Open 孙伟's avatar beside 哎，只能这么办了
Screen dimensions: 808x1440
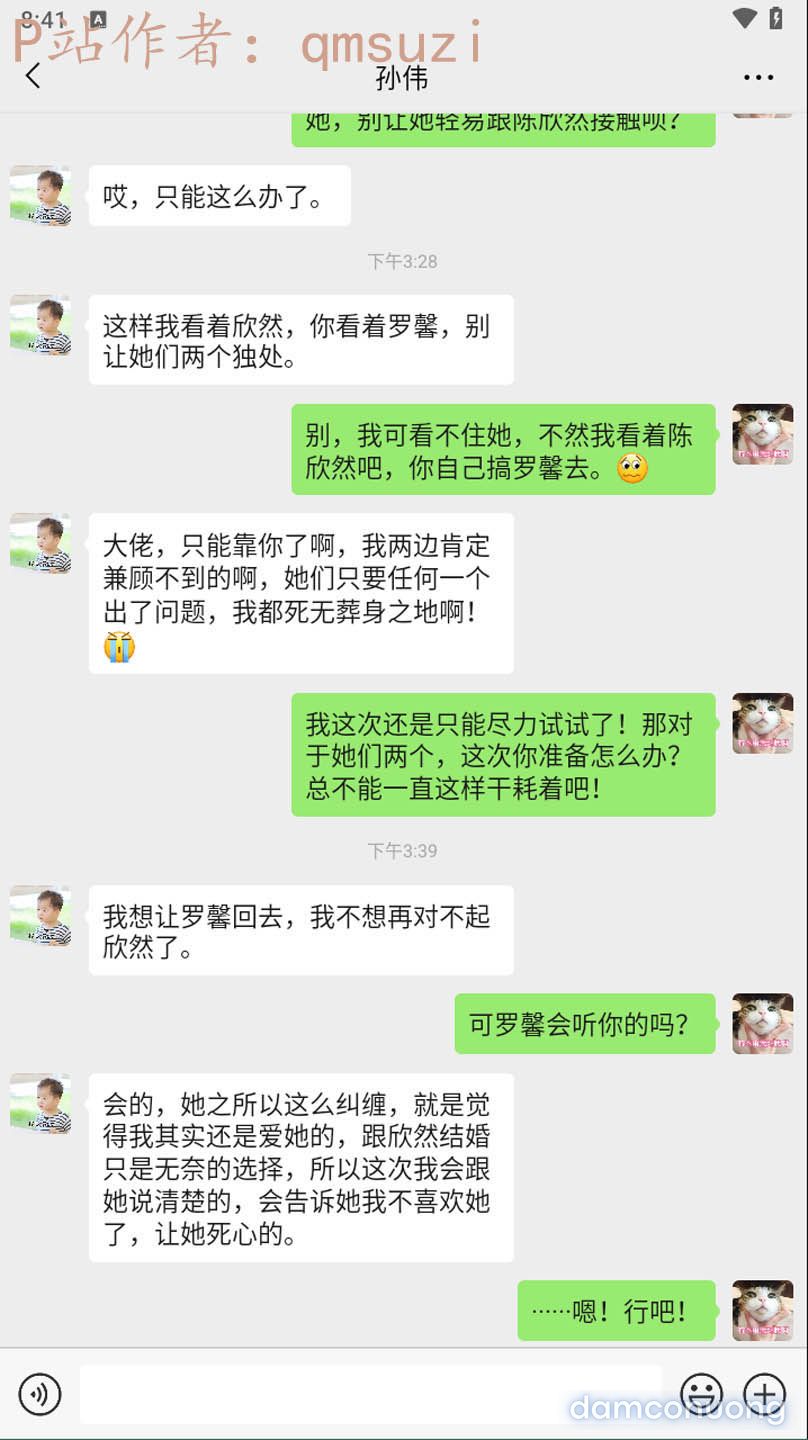click(41, 195)
